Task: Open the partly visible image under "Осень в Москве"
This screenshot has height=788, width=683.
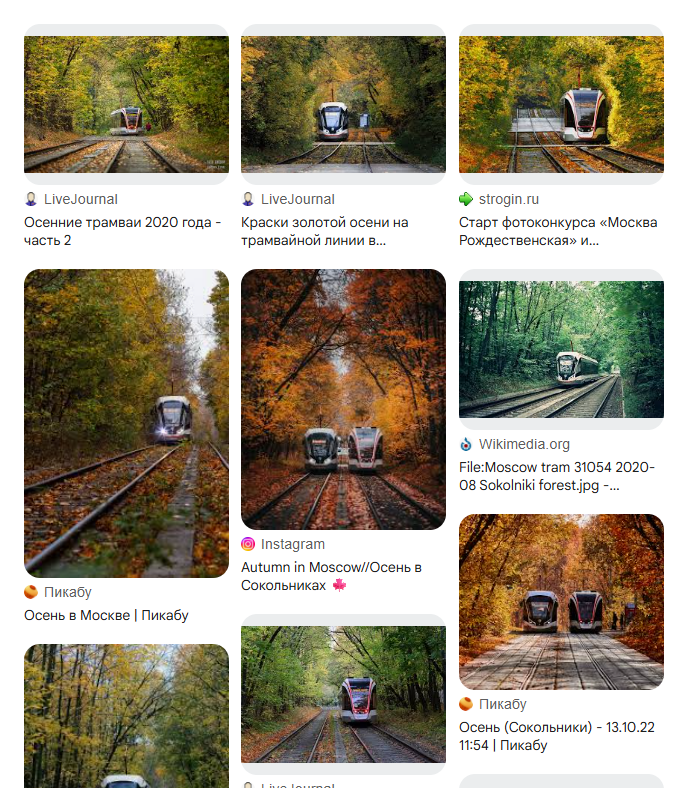Action: tap(126, 716)
